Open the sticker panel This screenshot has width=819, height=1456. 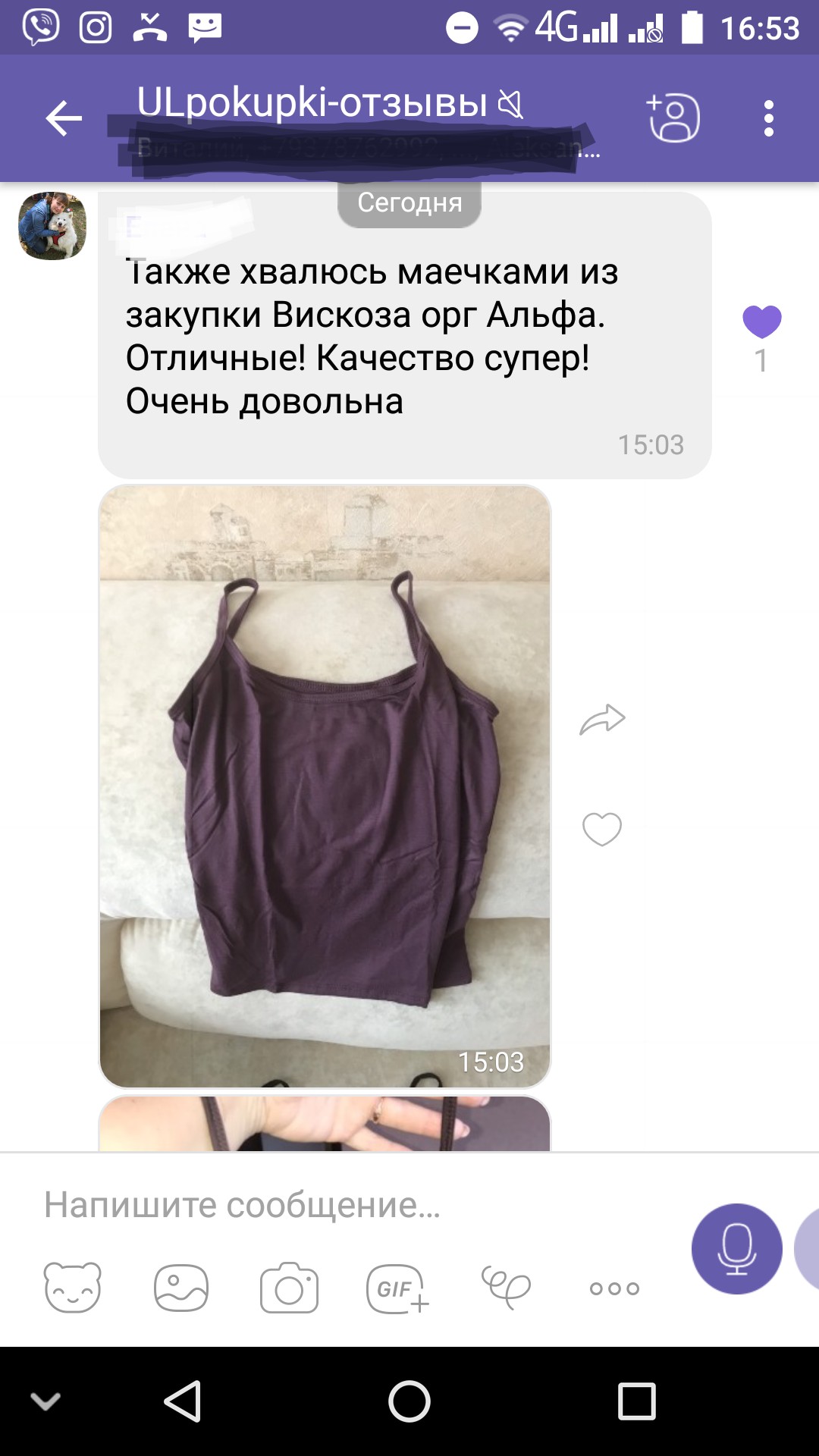coord(73,1288)
